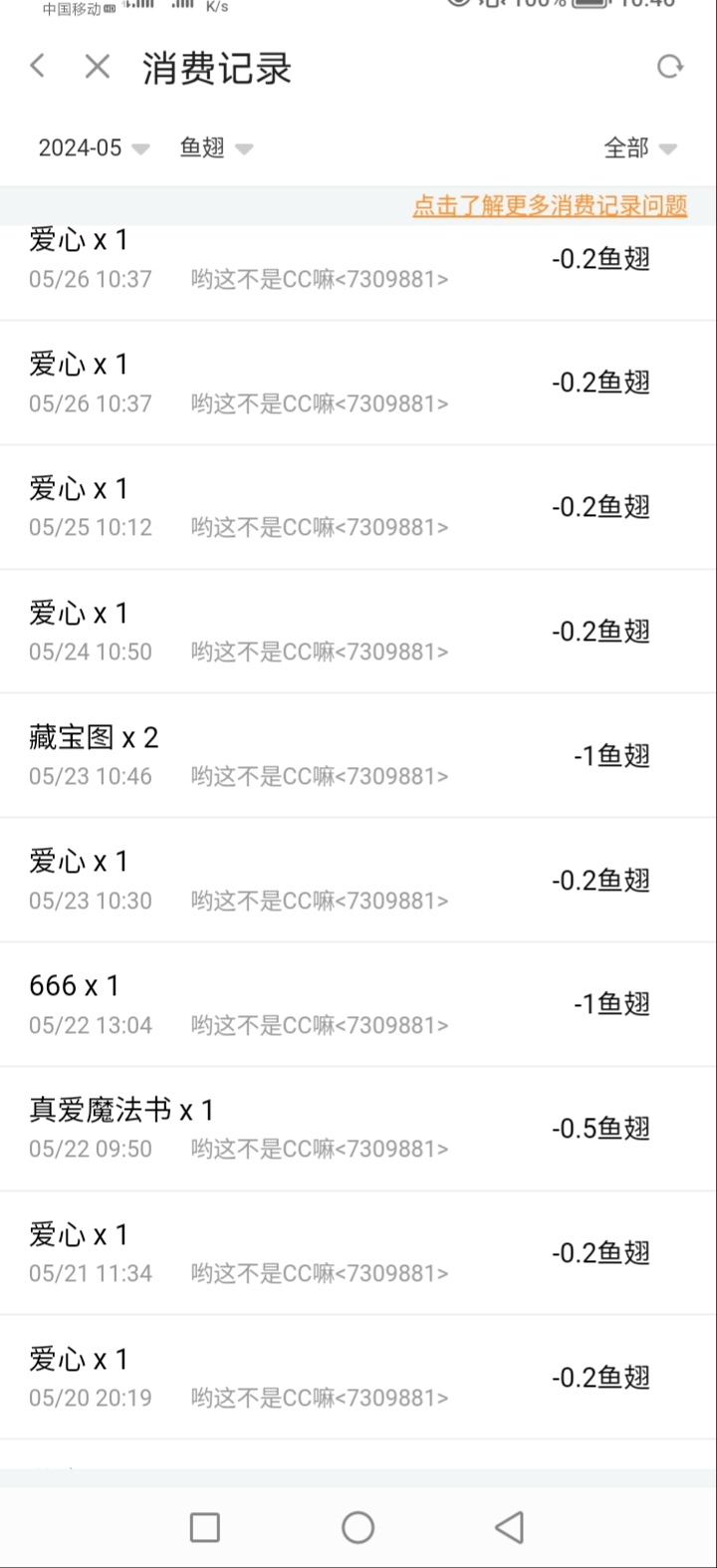Go back using the top-left arrow
The height and width of the screenshot is (1568, 717).
(38, 67)
